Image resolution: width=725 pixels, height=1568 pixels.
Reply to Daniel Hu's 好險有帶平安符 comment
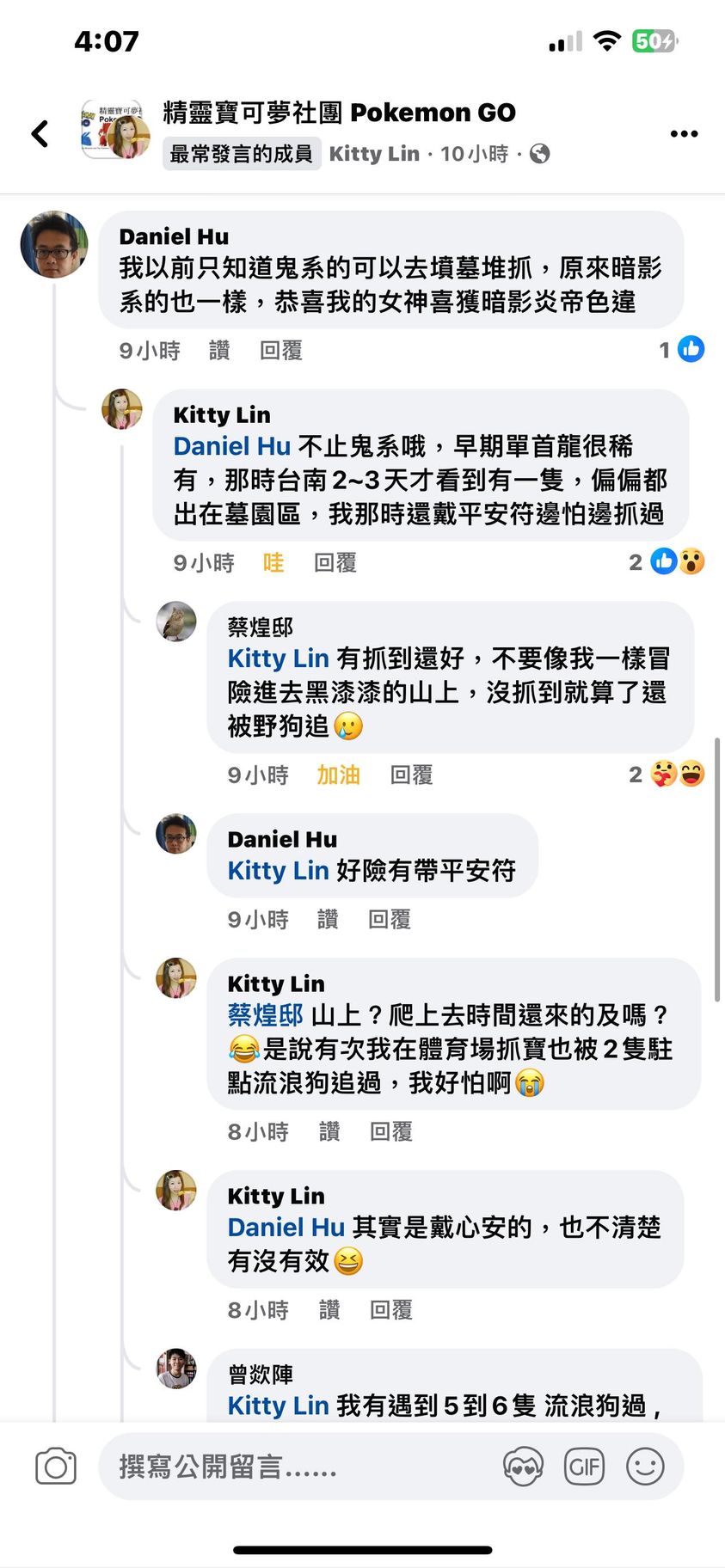(390, 920)
